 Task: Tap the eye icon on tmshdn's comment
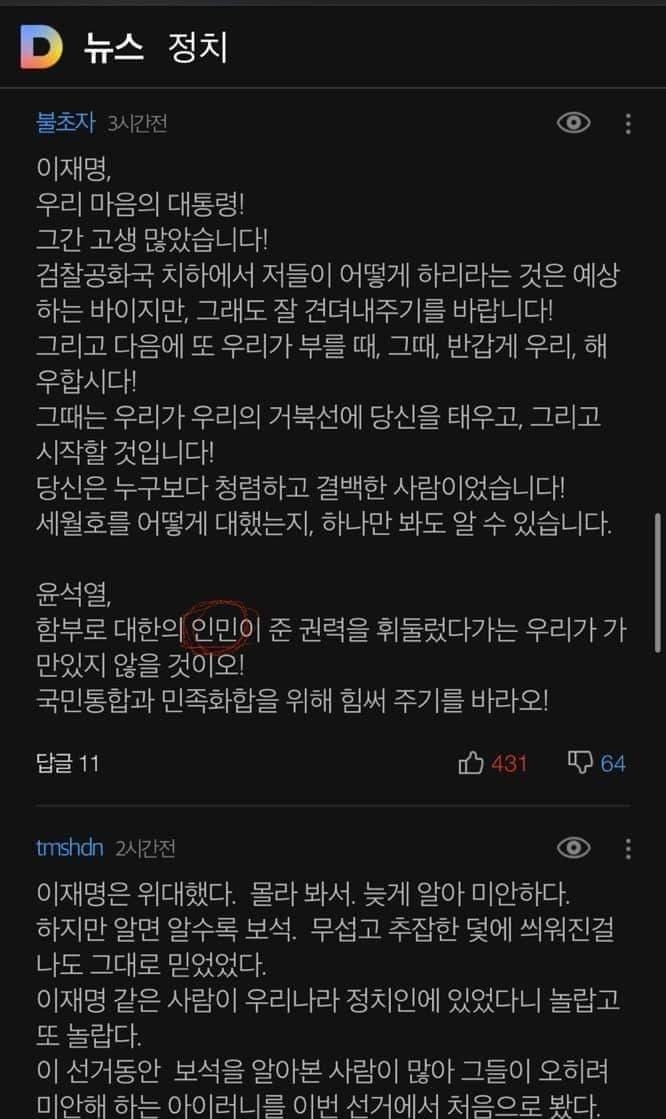tap(573, 848)
